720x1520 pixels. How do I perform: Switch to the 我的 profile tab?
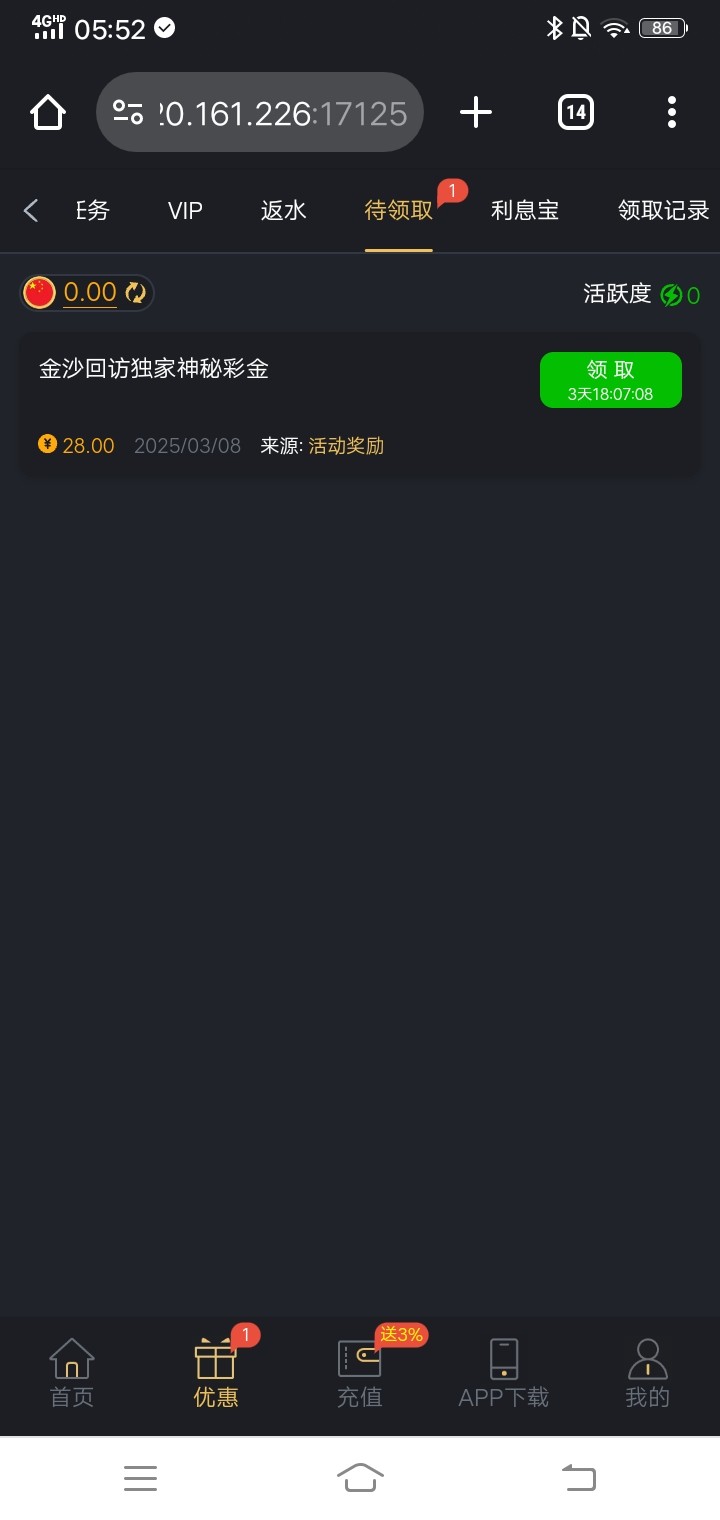tap(648, 1374)
